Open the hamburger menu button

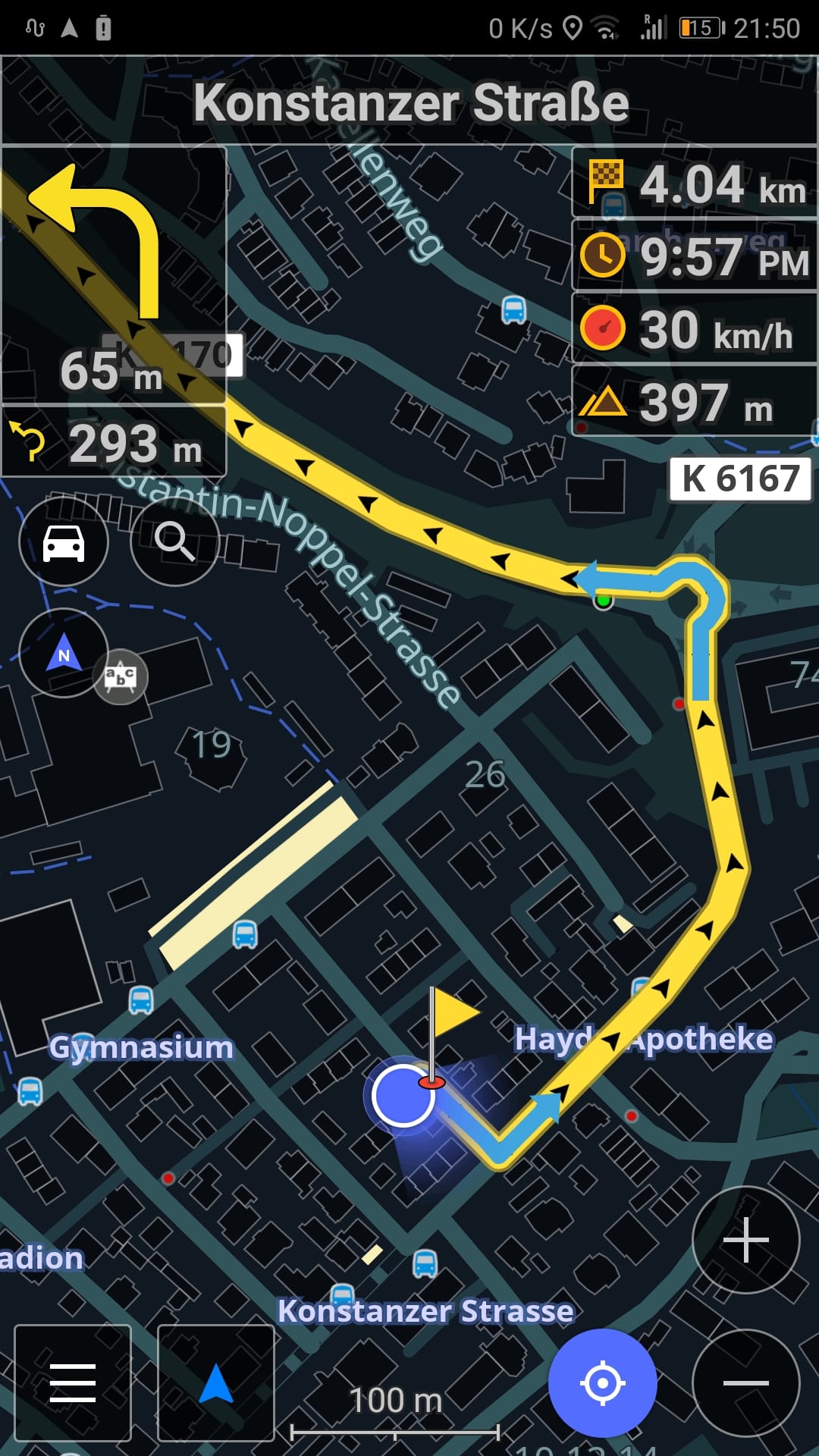(73, 1382)
